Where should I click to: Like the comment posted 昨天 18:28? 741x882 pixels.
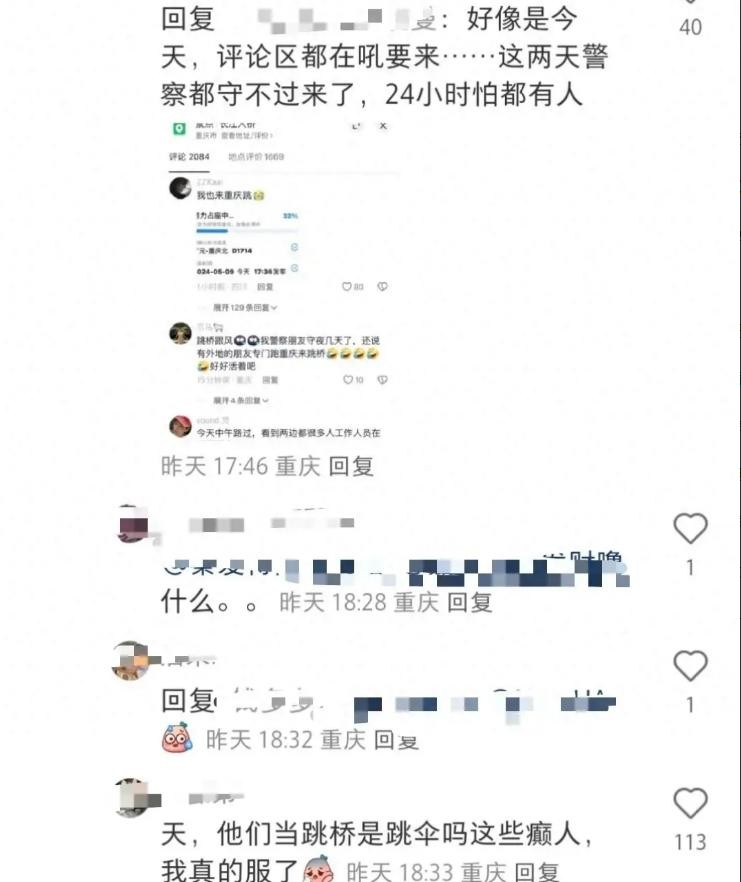tap(690, 528)
